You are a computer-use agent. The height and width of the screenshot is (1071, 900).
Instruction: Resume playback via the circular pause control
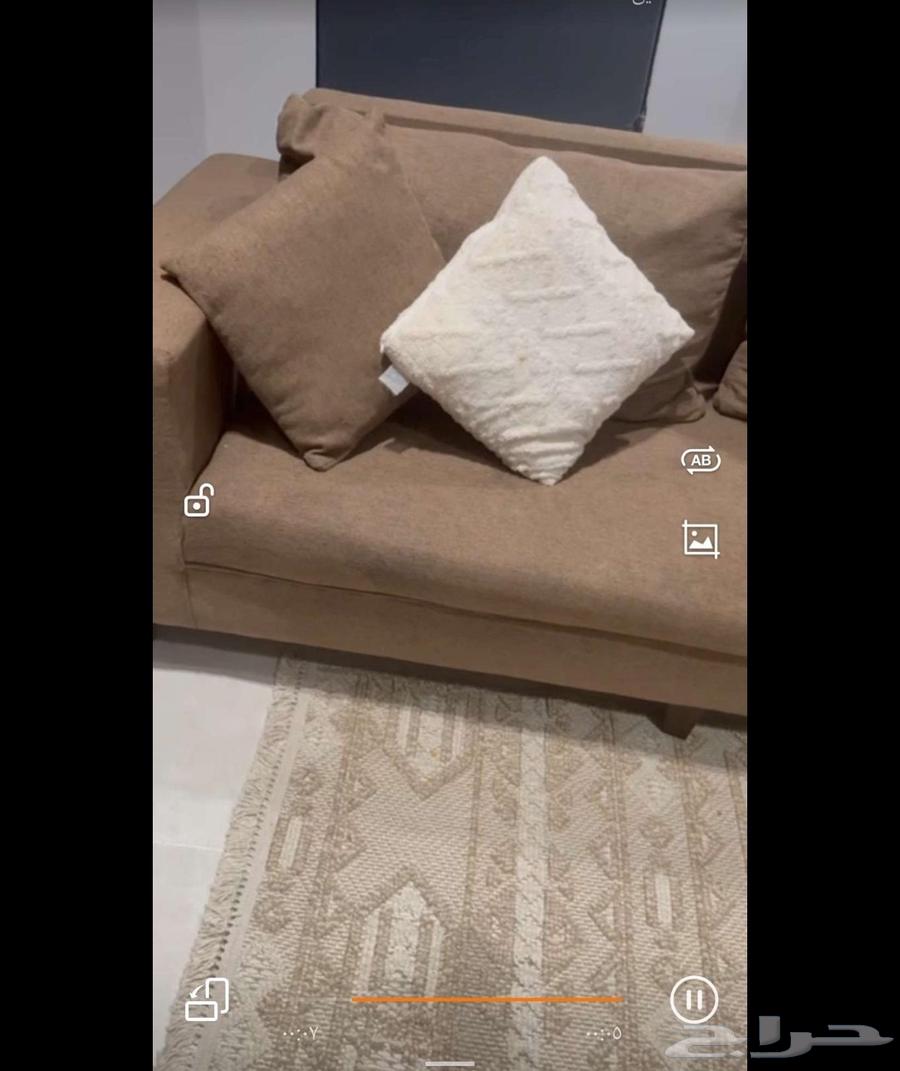point(694,998)
